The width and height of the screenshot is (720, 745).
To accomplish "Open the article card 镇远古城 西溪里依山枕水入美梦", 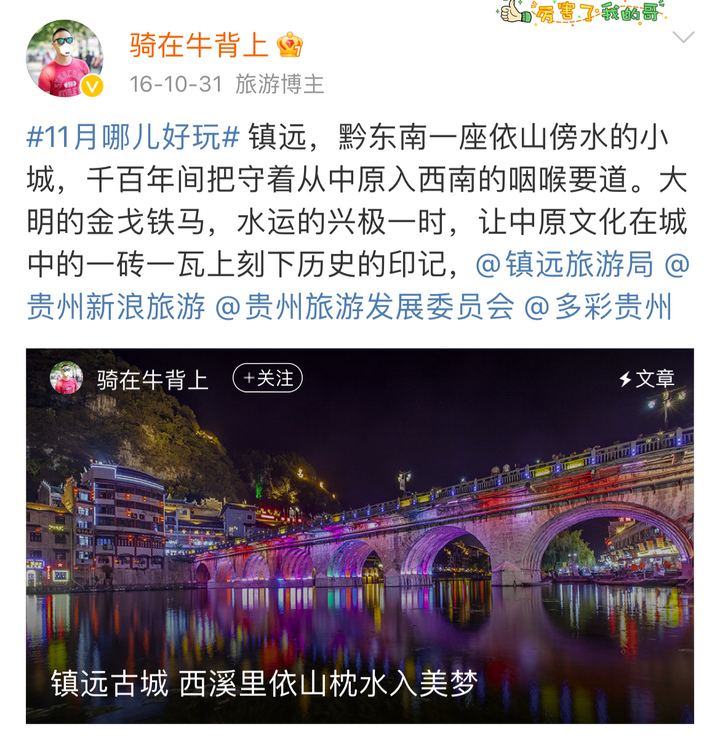I will point(360,560).
